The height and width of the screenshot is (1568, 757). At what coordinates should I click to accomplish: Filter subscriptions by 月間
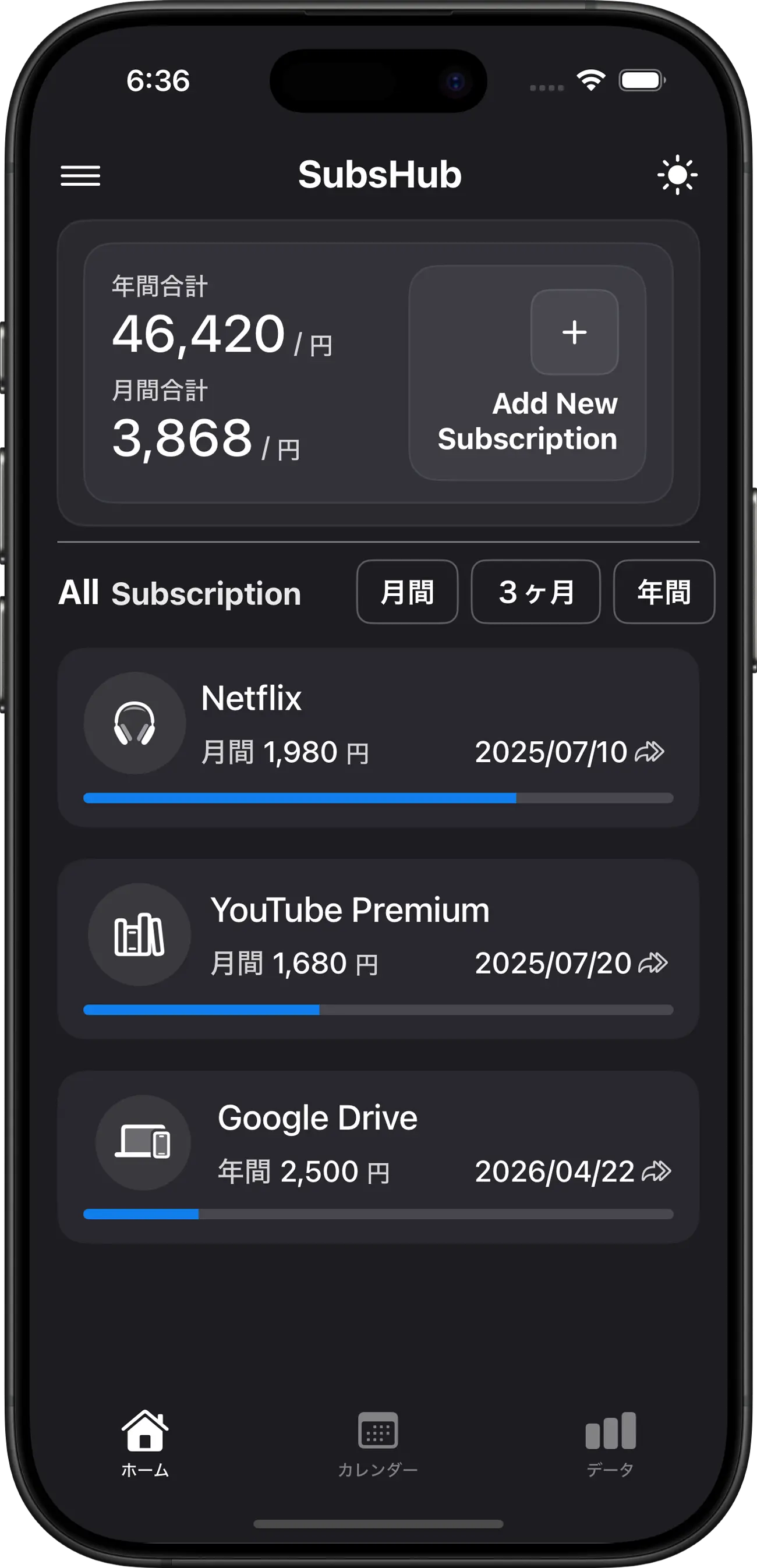(407, 592)
